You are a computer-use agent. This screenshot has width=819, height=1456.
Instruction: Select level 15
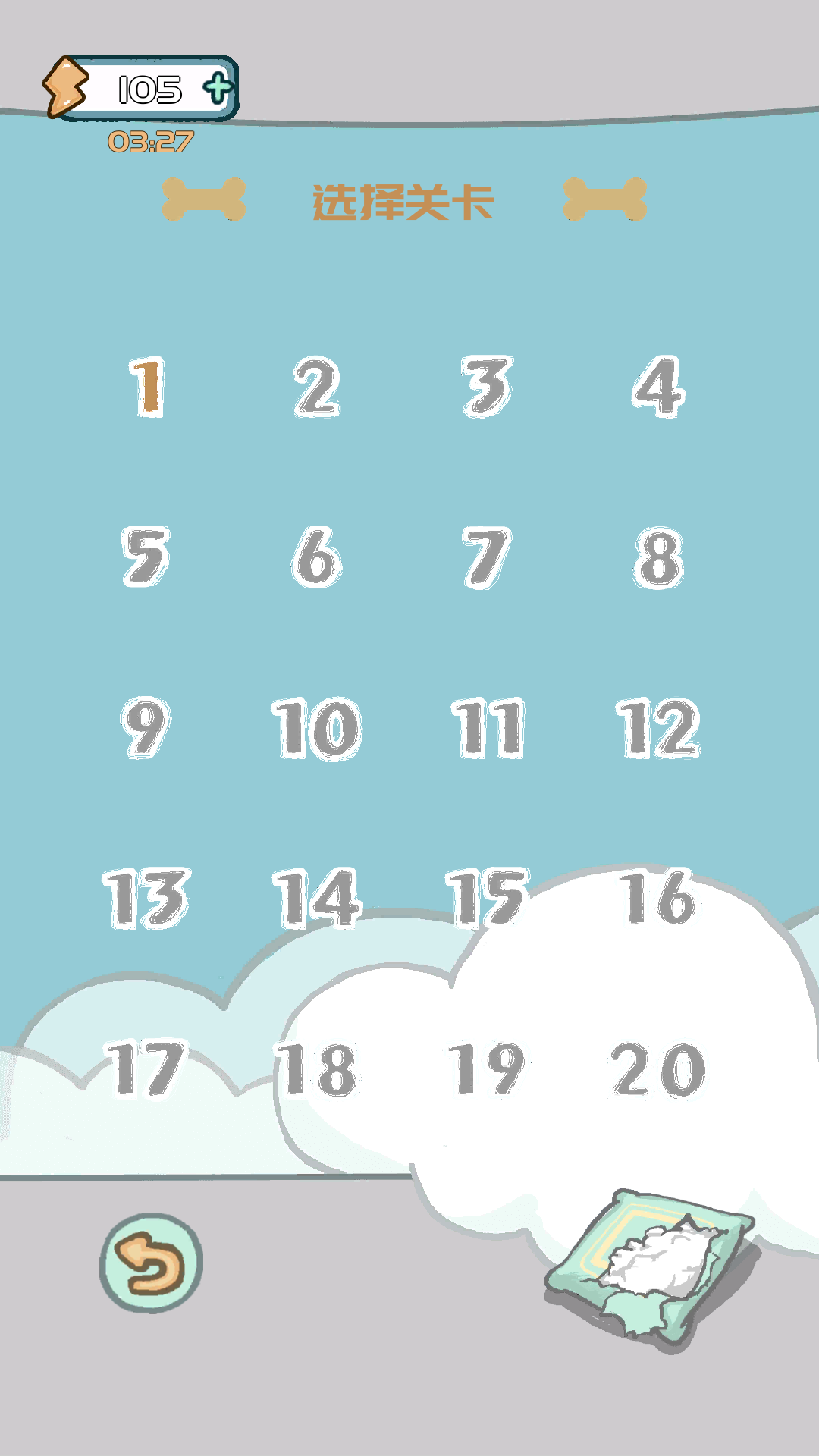tap(487, 899)
